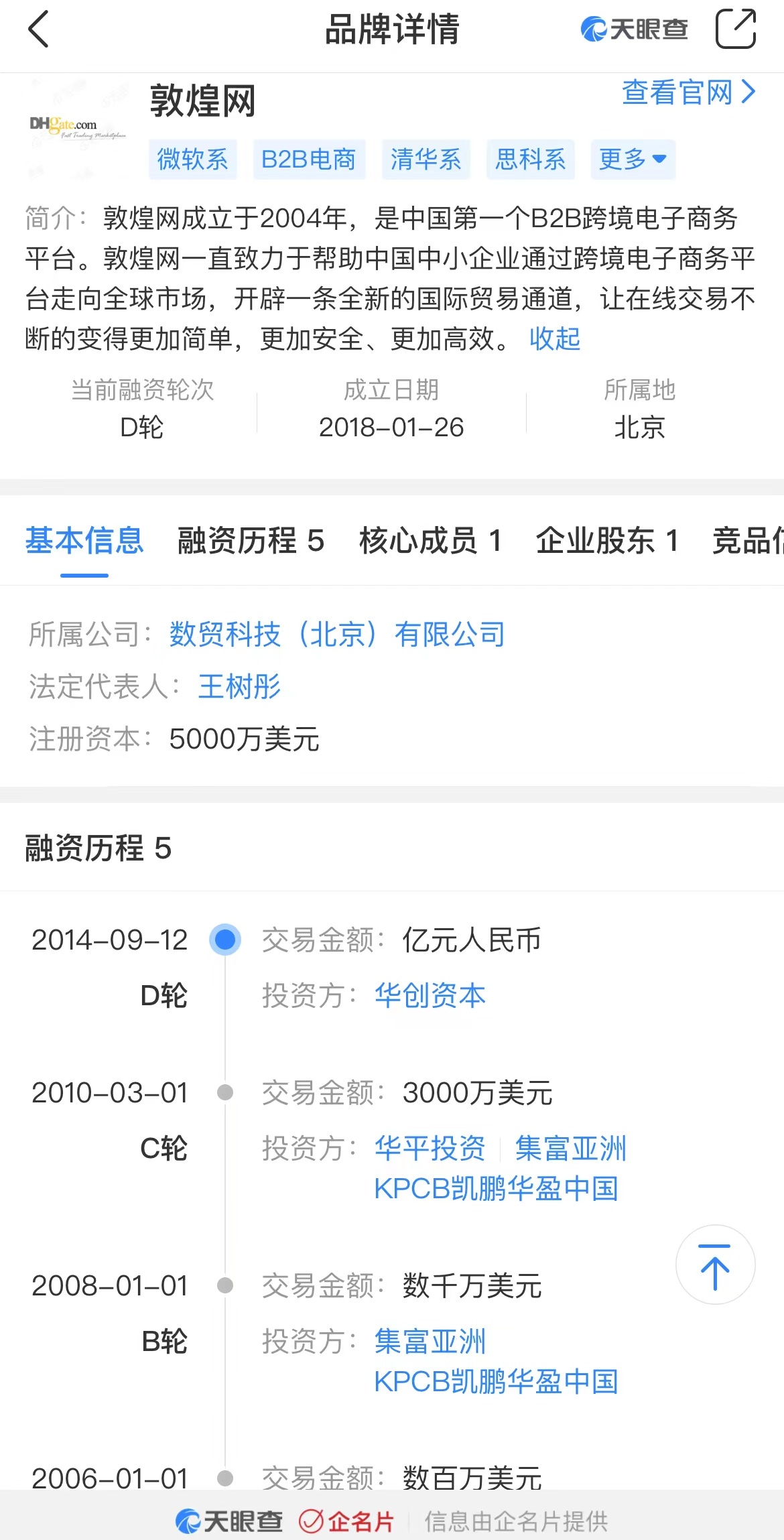Select the 思科系 tag
Image resolution: width=784 pixels, height=1540 pixels.
pyautogui.click(x=530, y=159)
